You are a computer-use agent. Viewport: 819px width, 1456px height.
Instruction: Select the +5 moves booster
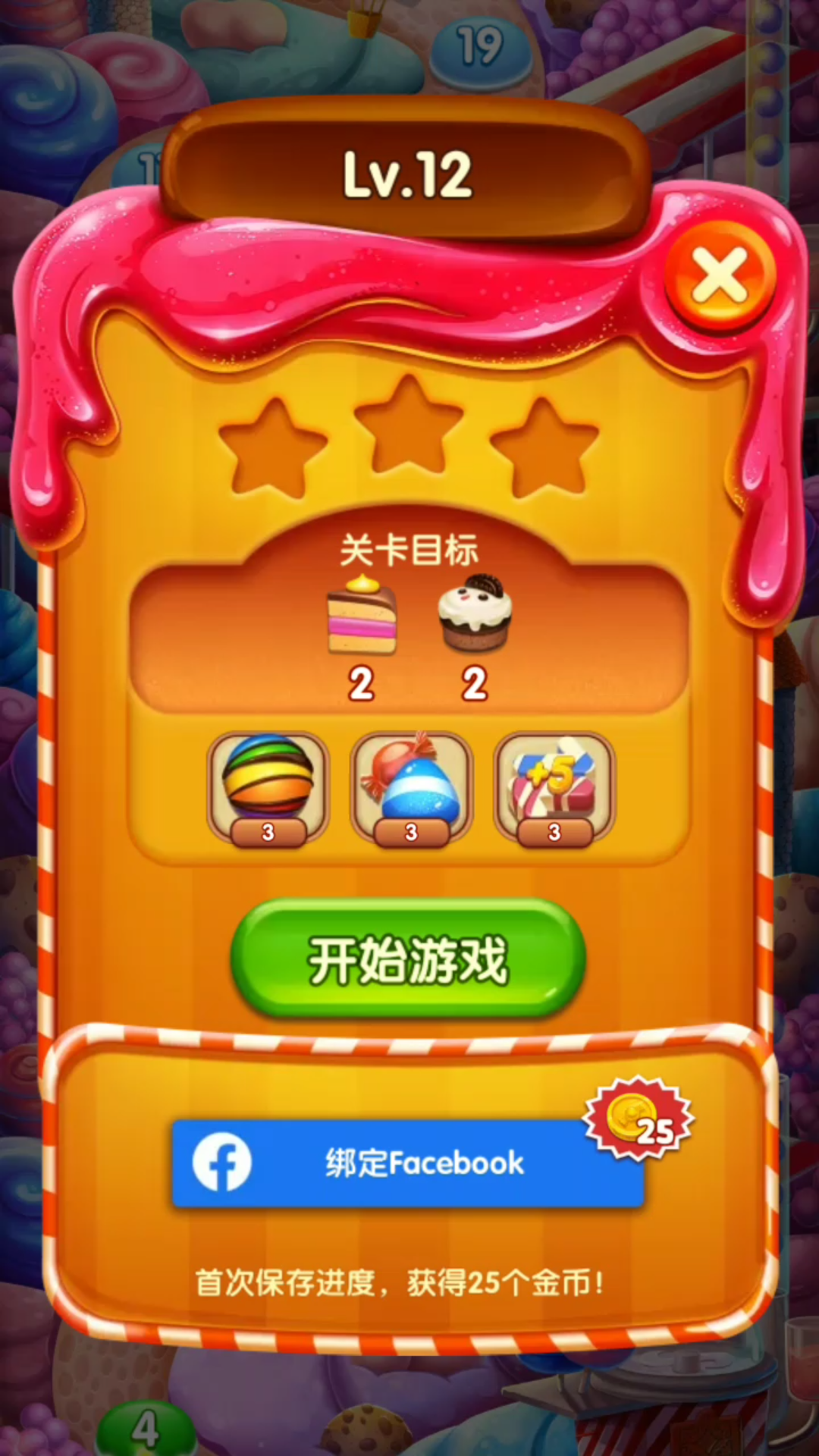[554, 787]
